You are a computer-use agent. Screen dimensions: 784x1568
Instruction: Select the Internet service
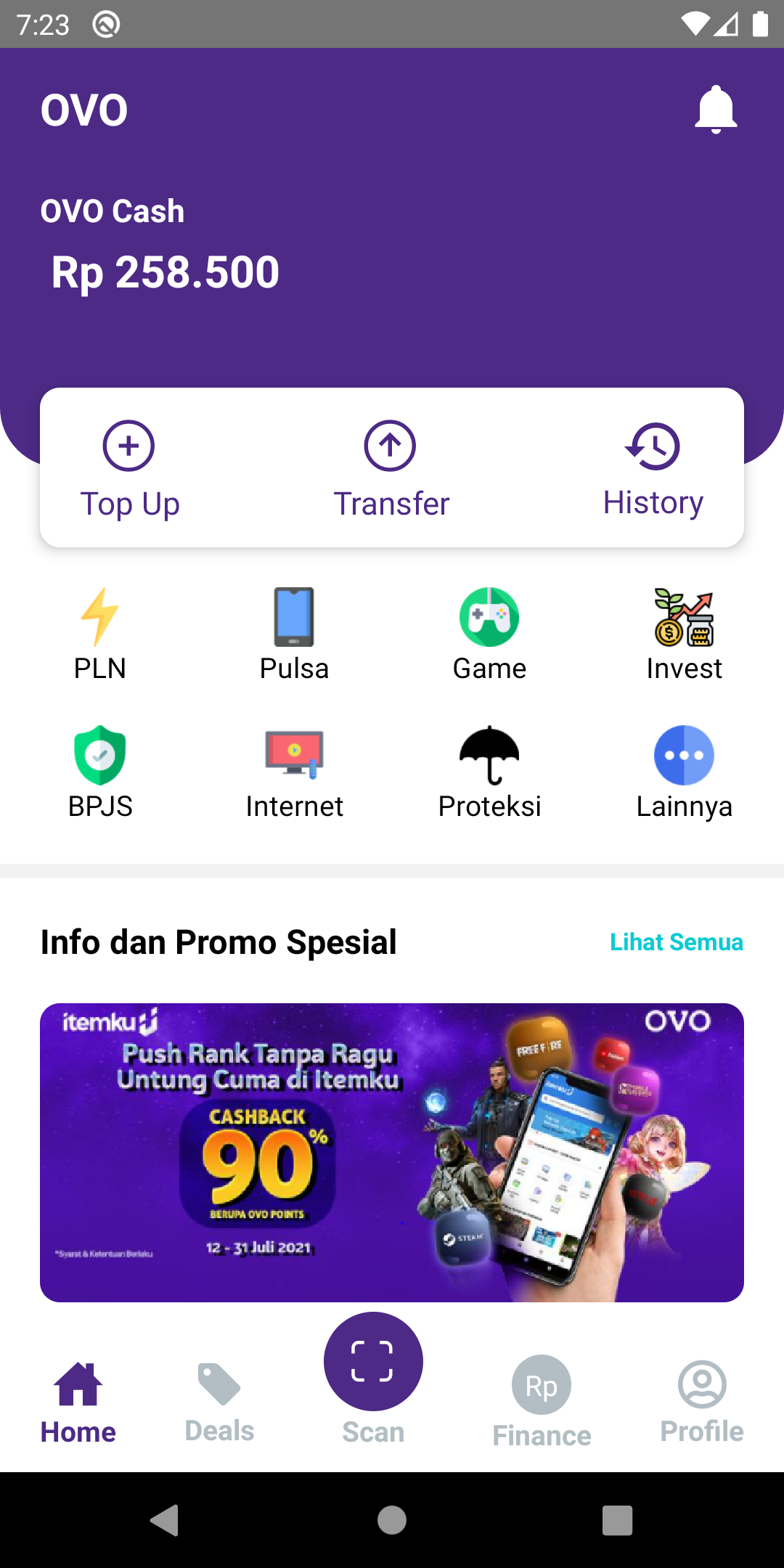pos(294,771)
